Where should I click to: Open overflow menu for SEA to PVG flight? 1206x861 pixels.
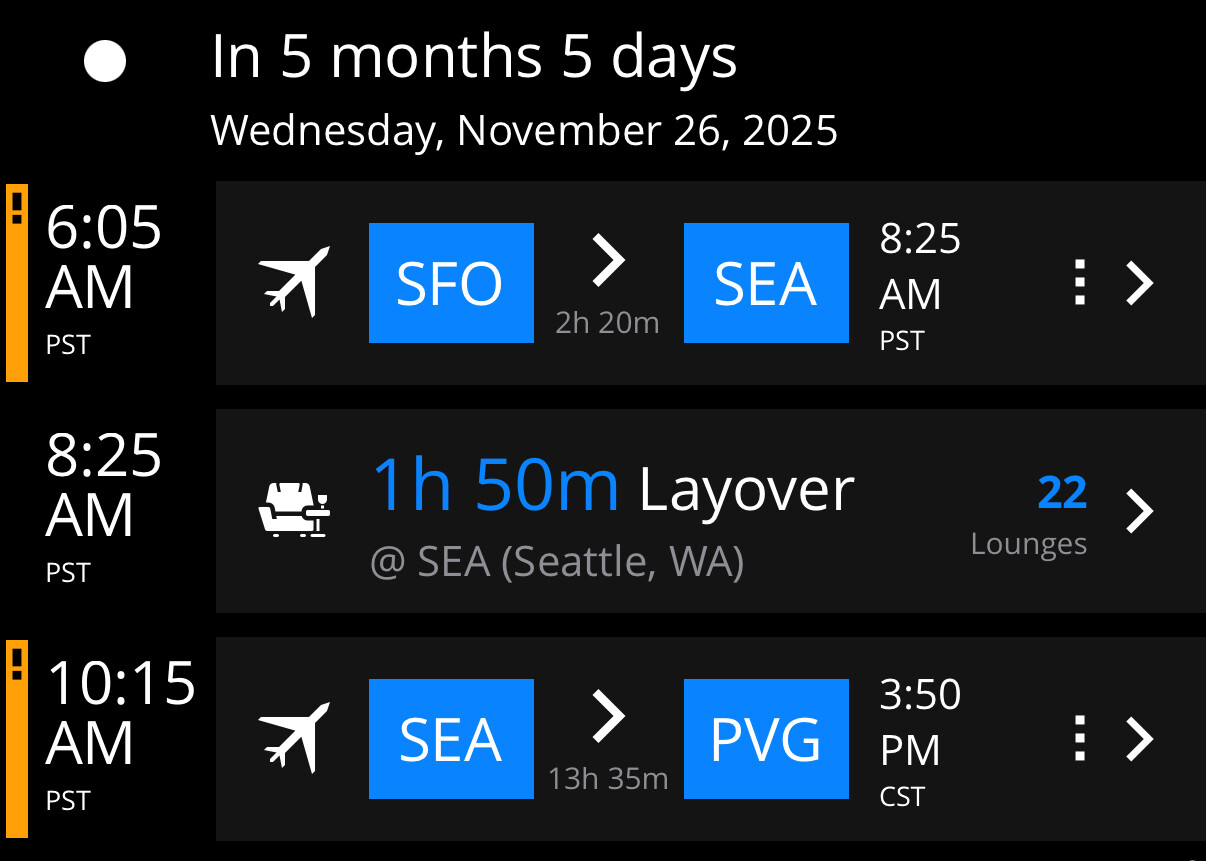(1079, 739)
